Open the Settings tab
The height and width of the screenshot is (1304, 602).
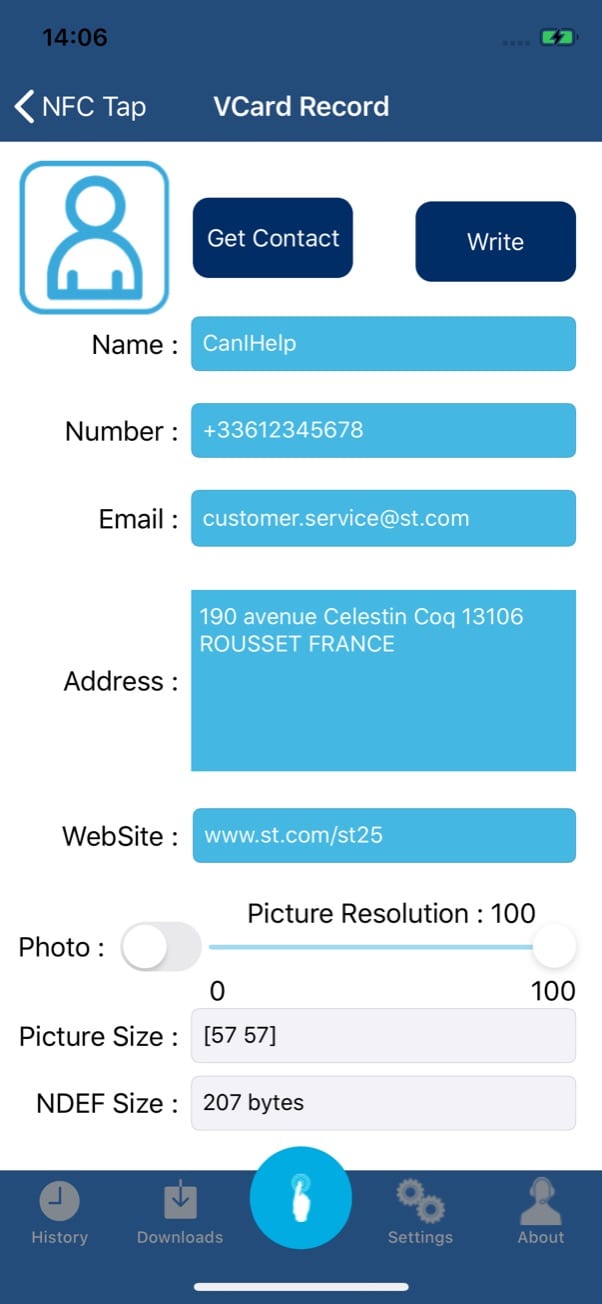coord(420,1214)
